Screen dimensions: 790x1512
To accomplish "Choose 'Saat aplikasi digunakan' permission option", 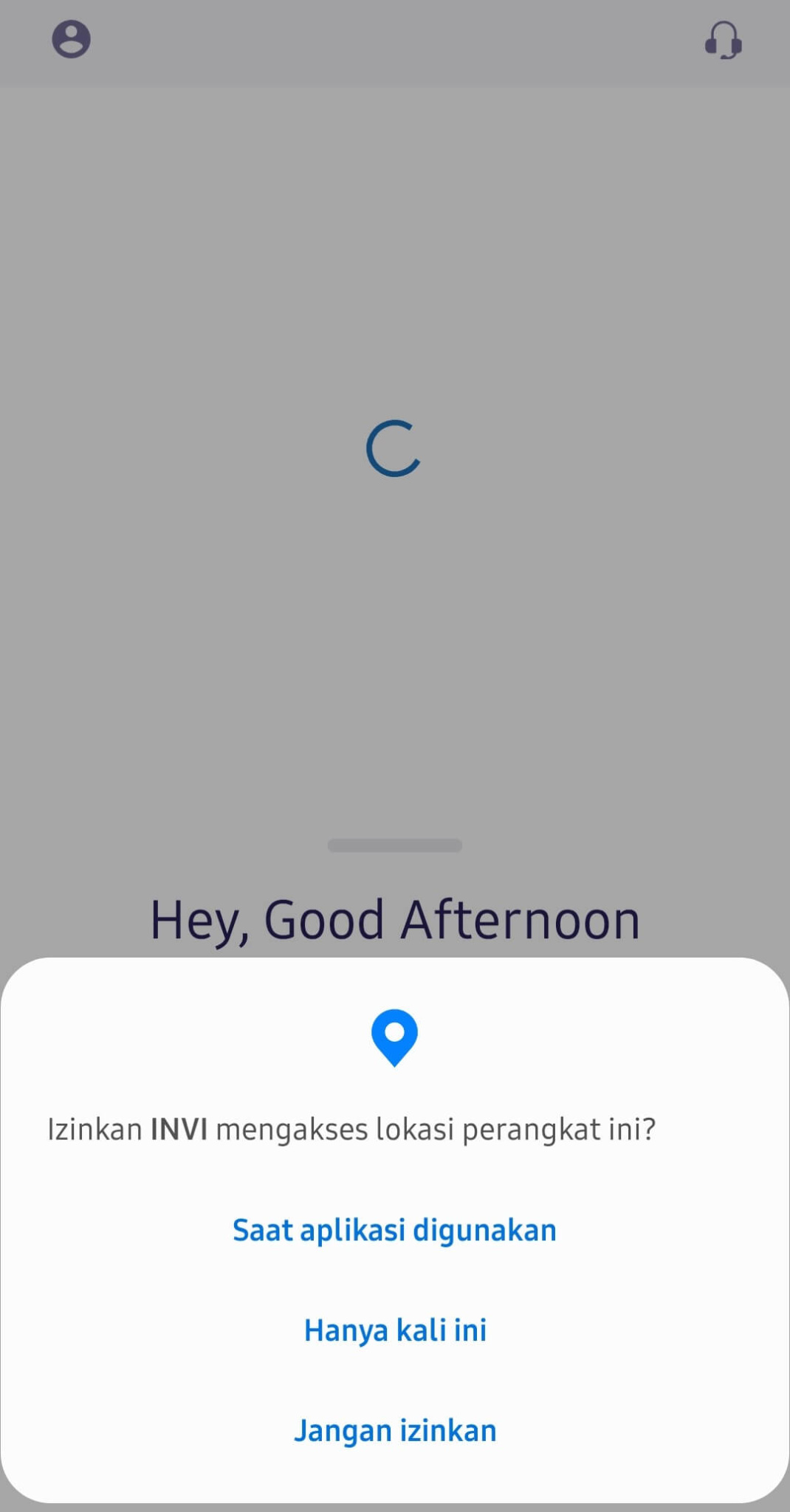I will [x=395, y=1228].
